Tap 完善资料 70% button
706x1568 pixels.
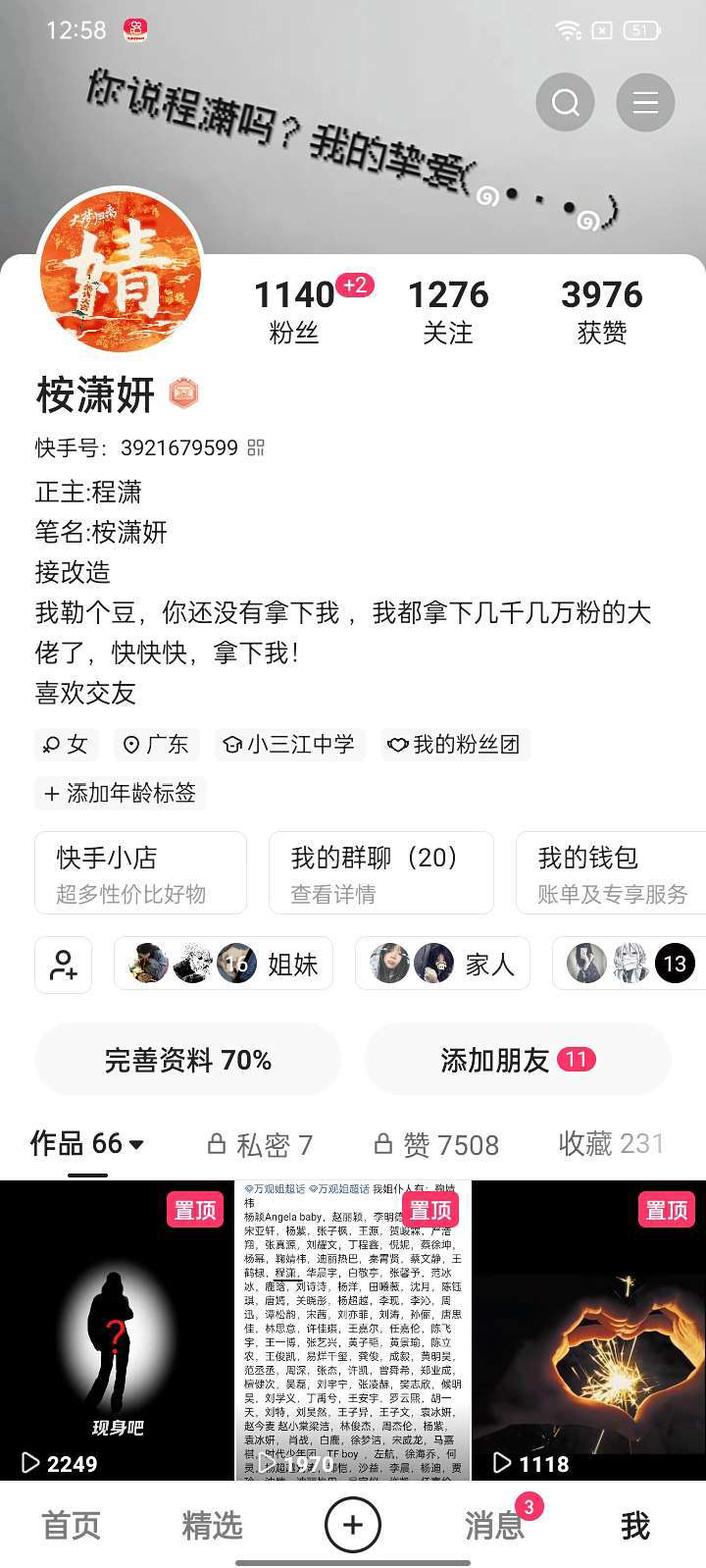188,1060
